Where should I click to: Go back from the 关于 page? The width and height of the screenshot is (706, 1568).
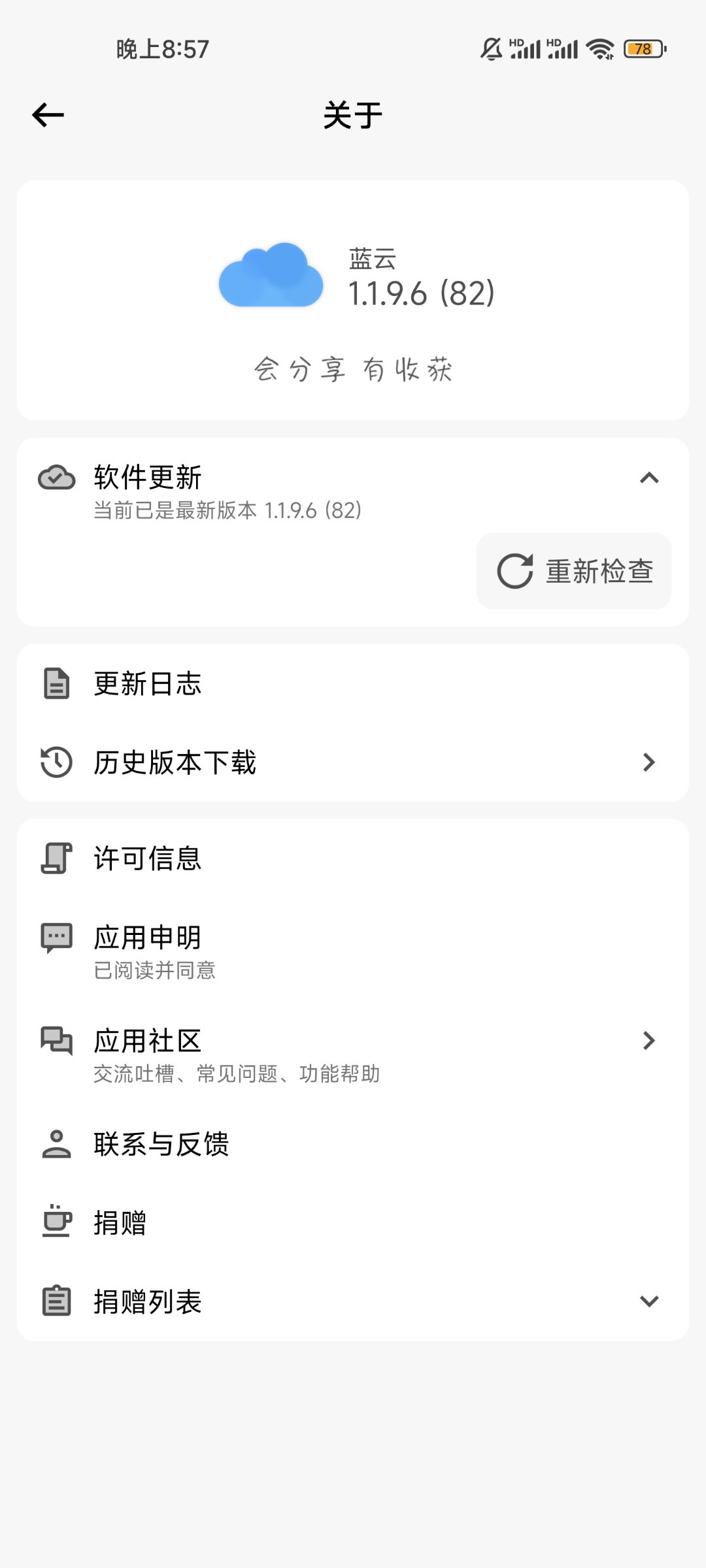coord(48,115)
